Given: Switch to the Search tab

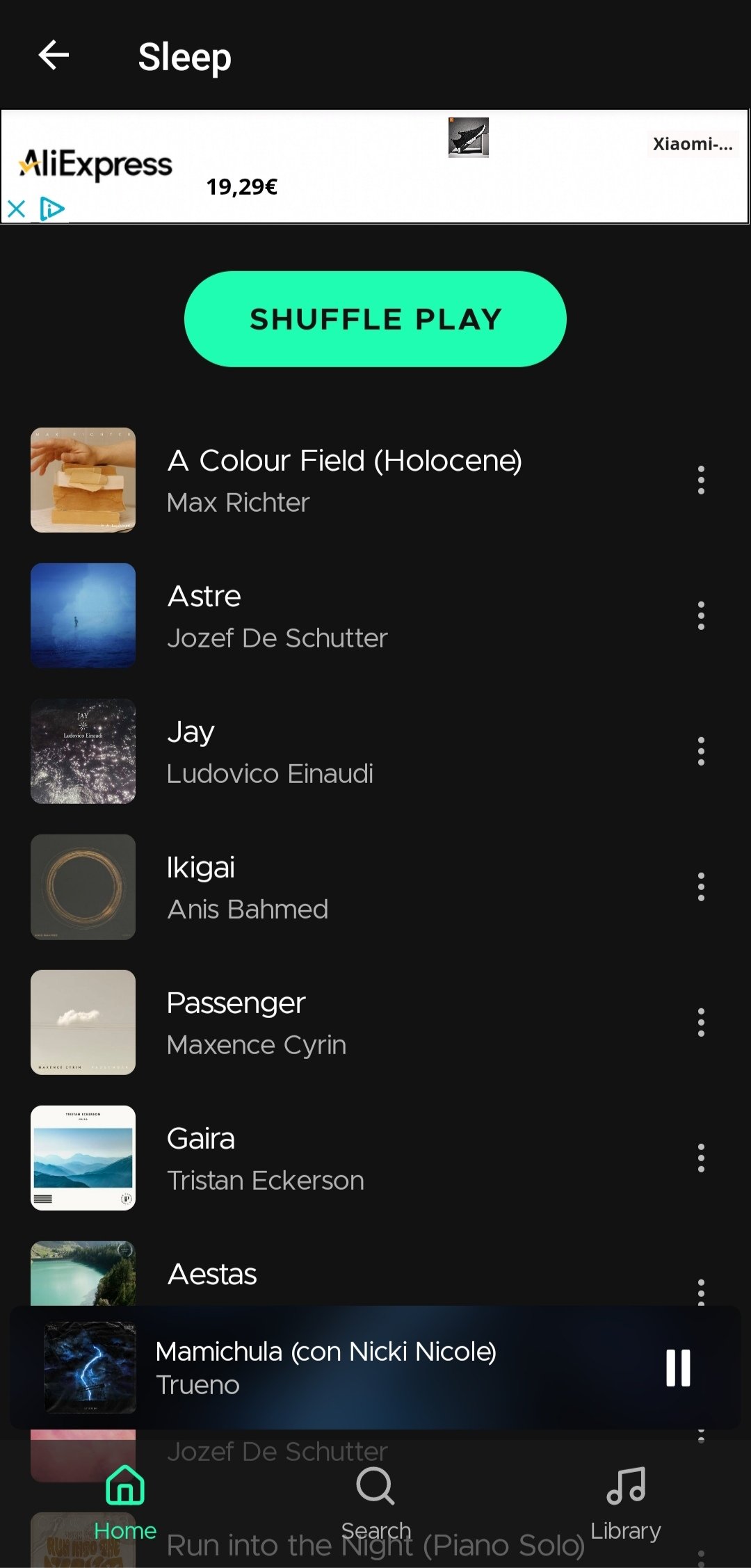Looking at the screenshot, I should coord(375,1502).
